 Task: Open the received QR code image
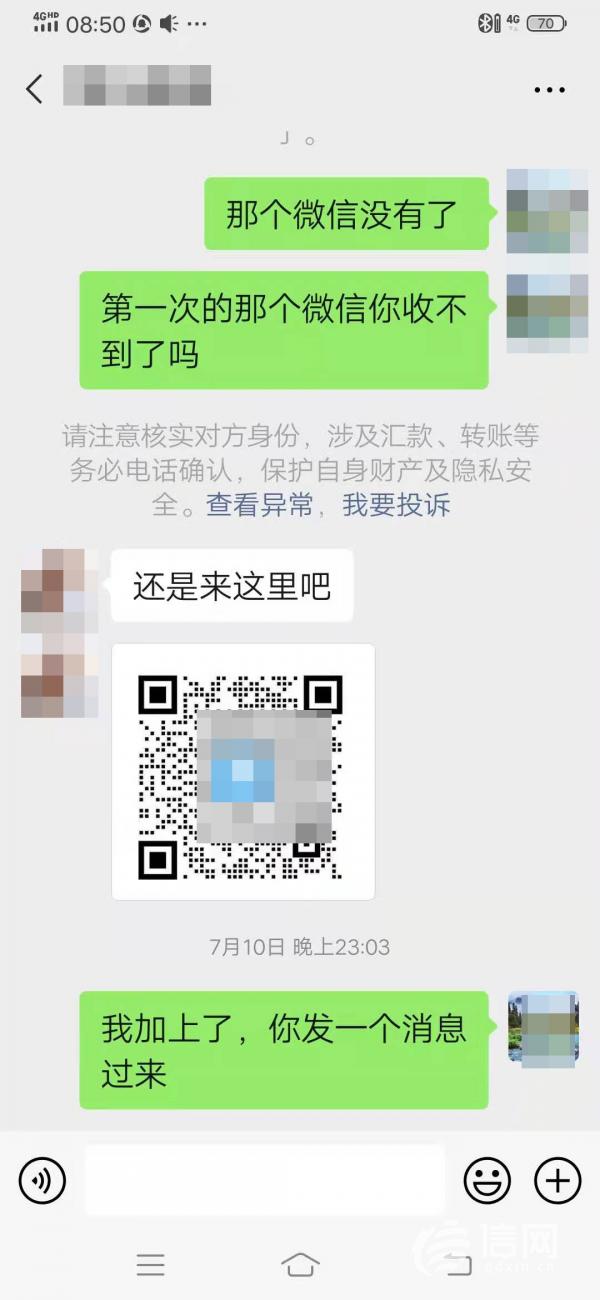point(243,771)
